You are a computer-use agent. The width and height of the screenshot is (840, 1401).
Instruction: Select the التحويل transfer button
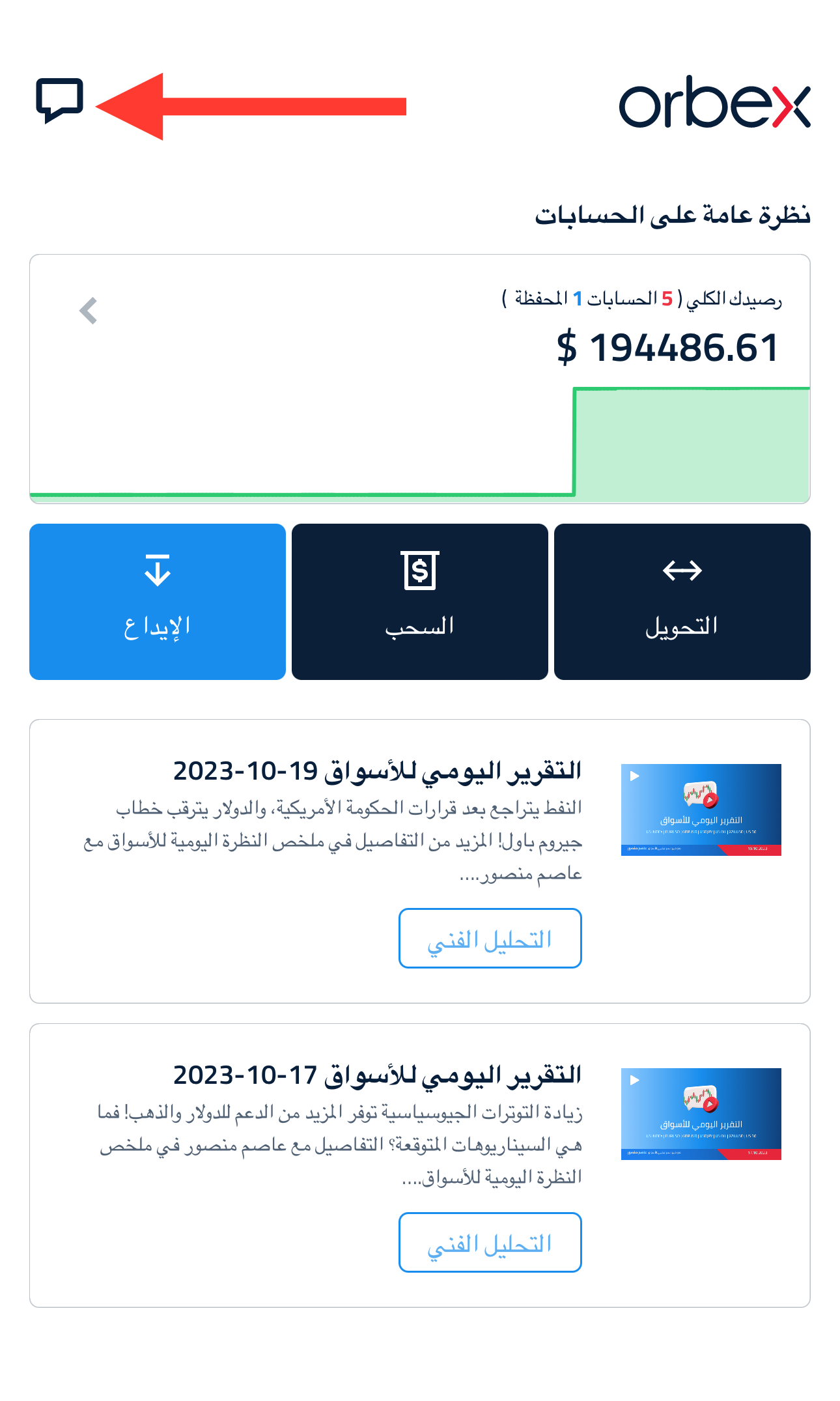682,602
